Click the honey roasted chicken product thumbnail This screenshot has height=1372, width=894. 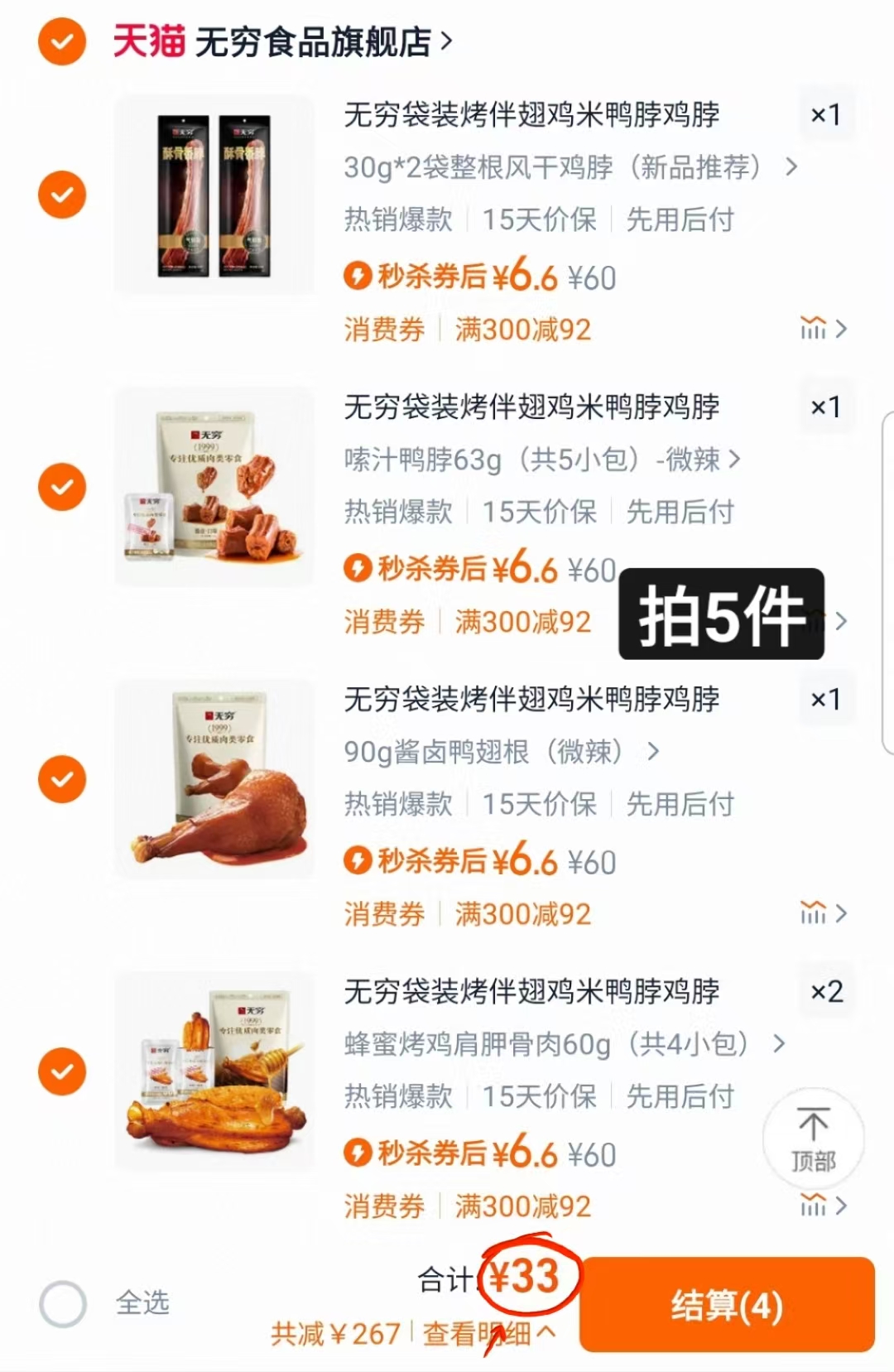point(215,1071)
